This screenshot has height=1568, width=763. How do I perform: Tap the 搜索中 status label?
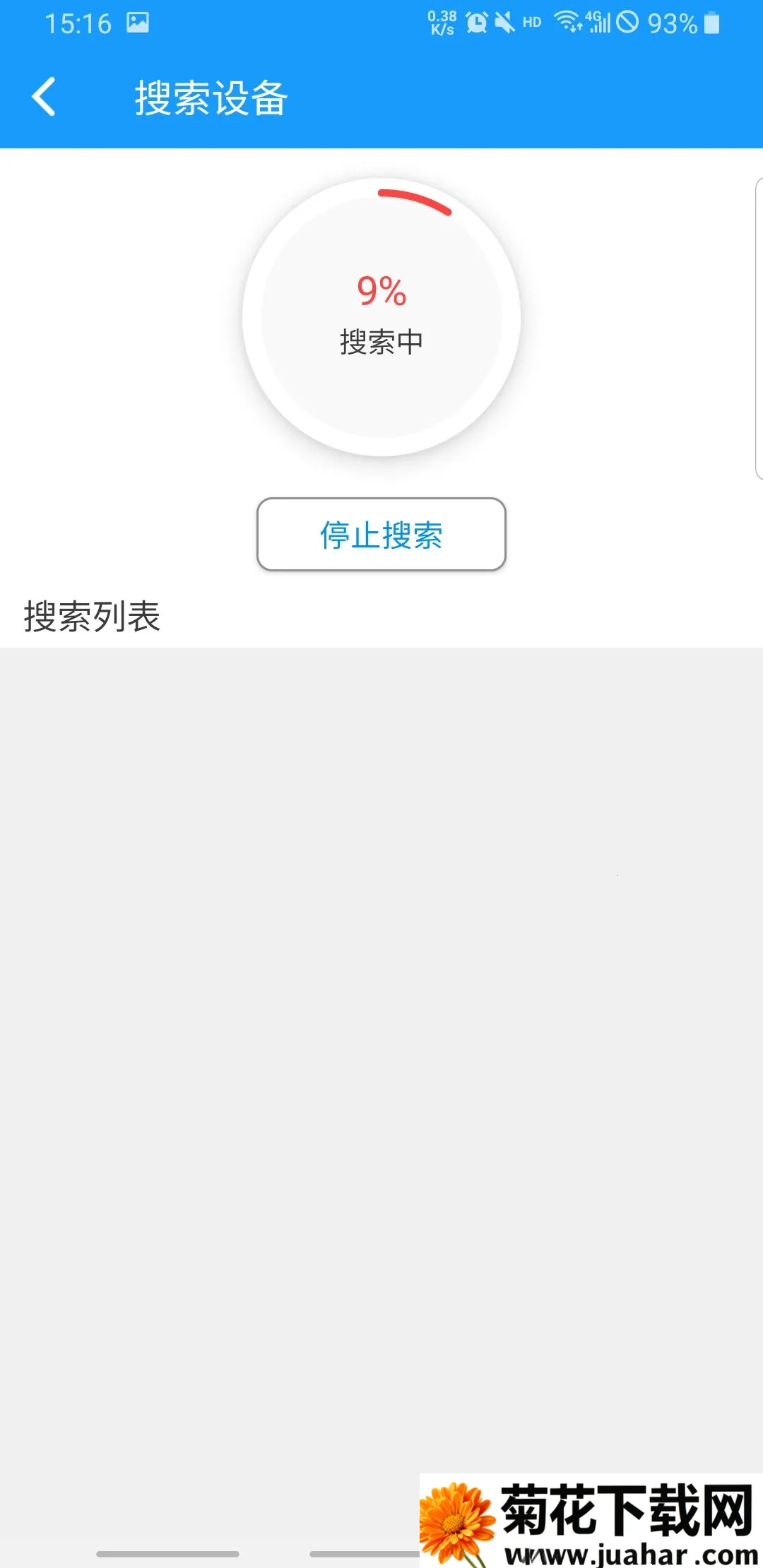[381, 340]
